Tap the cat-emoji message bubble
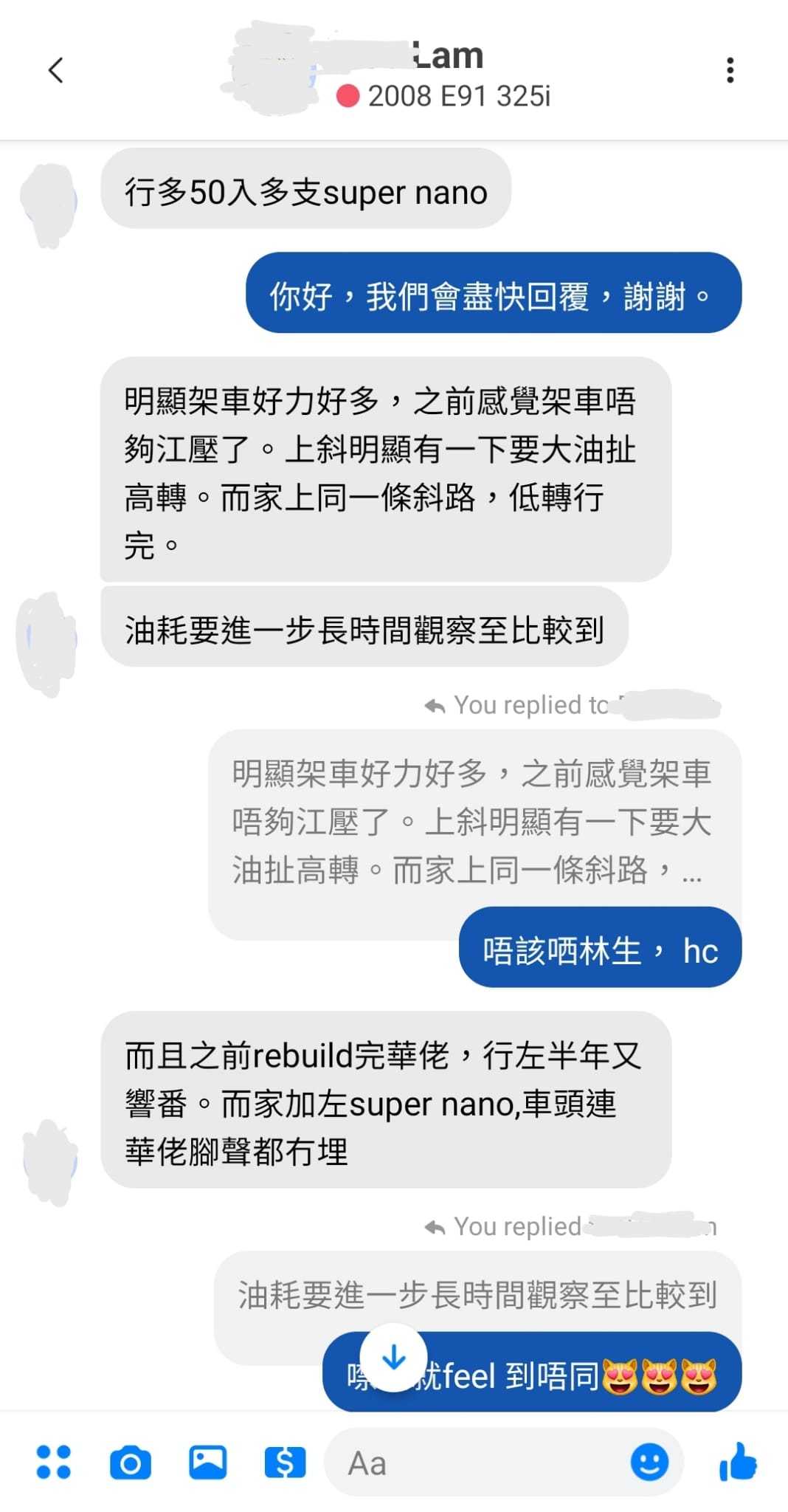The width and height of the screenshot is (788, 1512). [531, 1375]
